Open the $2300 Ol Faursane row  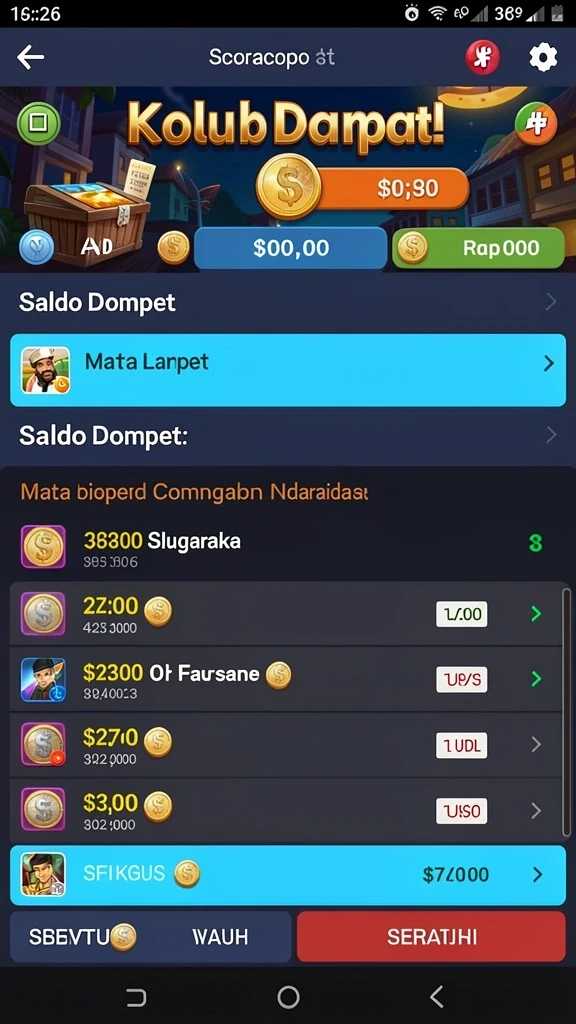pyautogui.click(x=286, y=679)
